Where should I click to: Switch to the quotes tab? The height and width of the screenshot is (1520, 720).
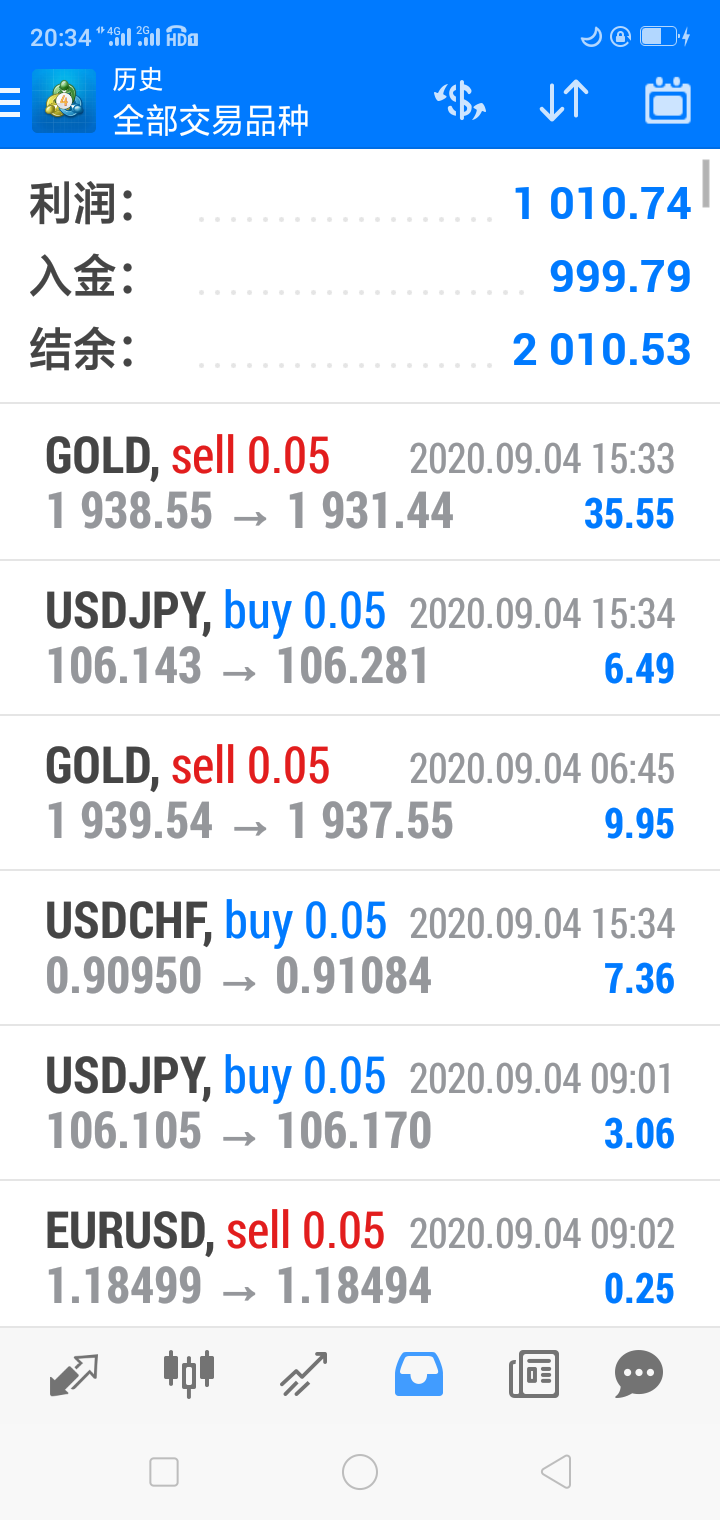click(x=74, y=1374)
